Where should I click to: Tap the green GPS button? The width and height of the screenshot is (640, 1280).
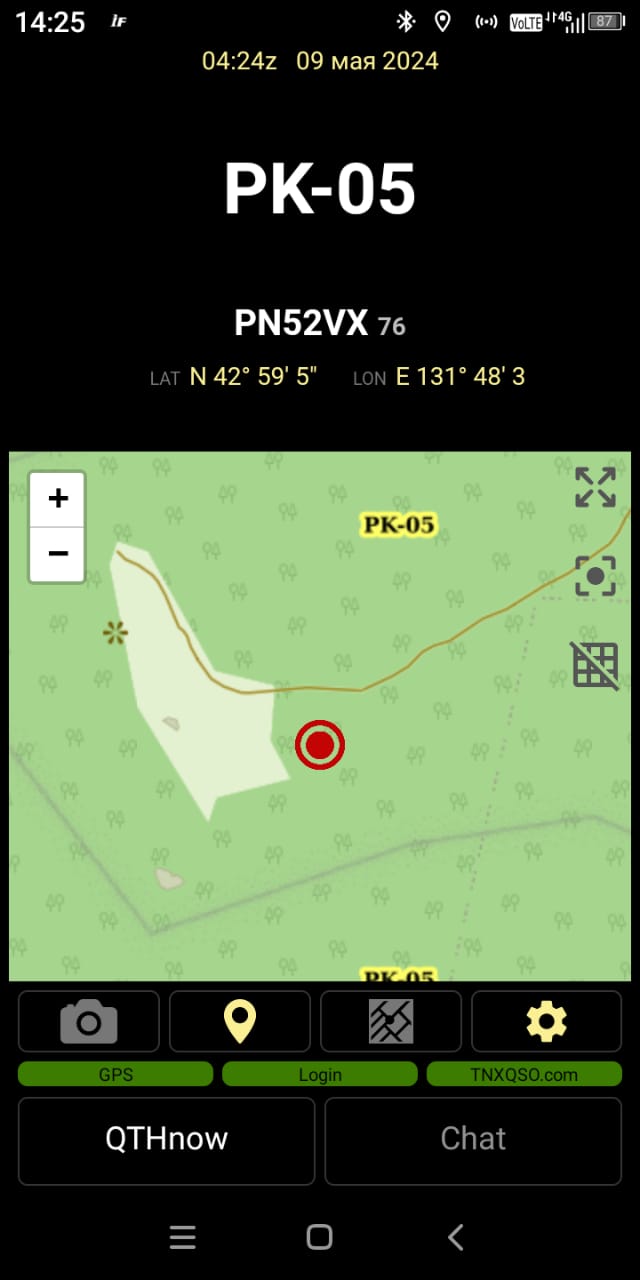click(x=116, y=1074)
